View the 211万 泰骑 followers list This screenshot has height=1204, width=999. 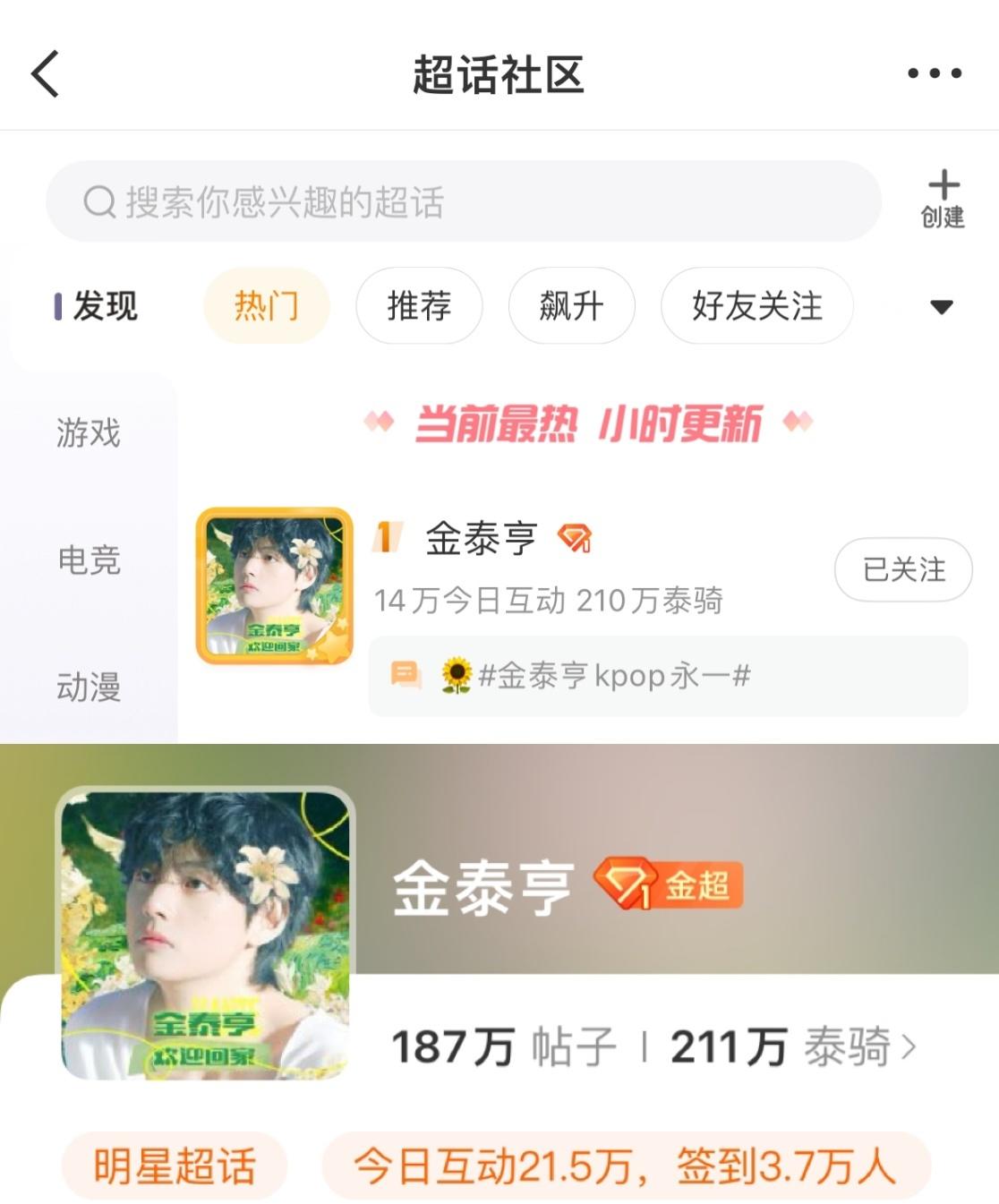pyautogui.click(x=792, y=1046)
